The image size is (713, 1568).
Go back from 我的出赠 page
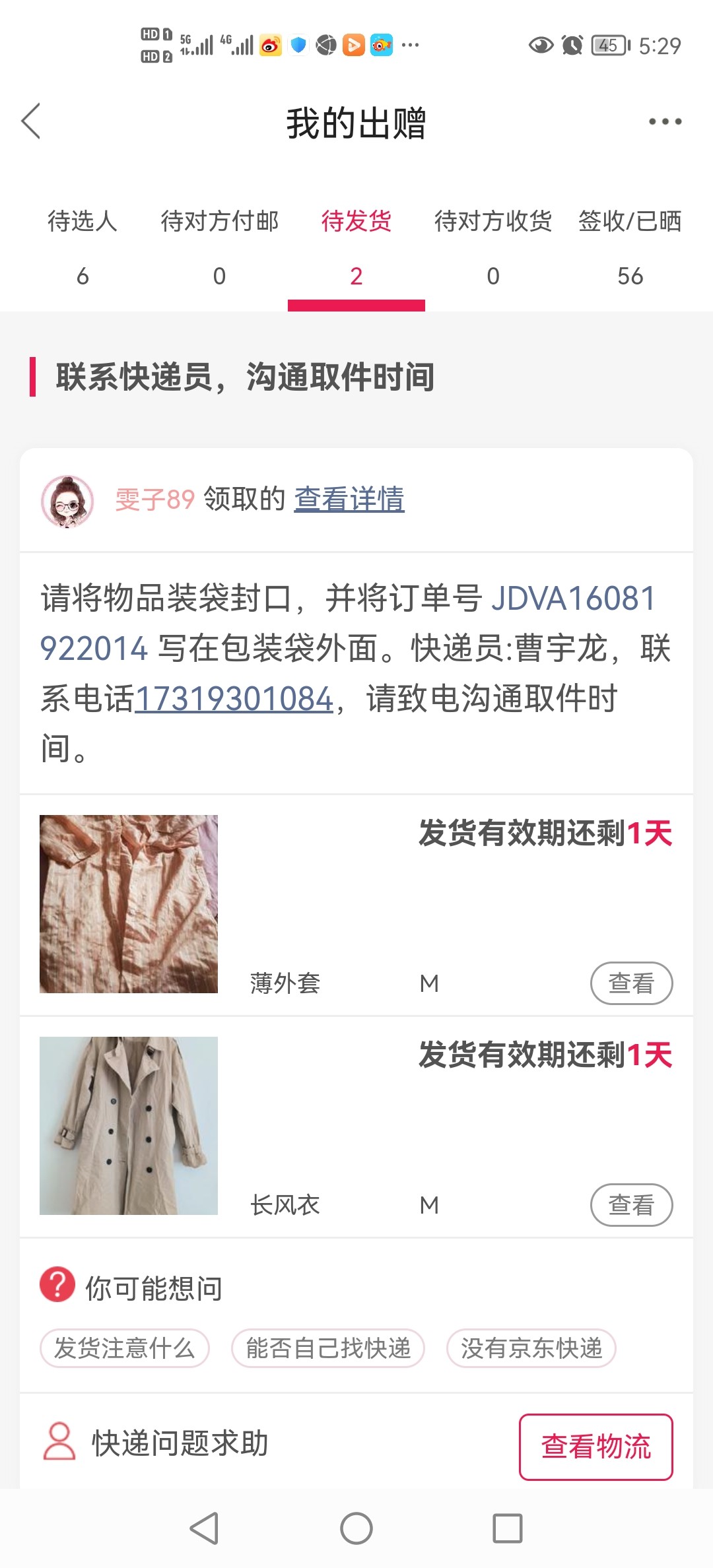(31, 121)
